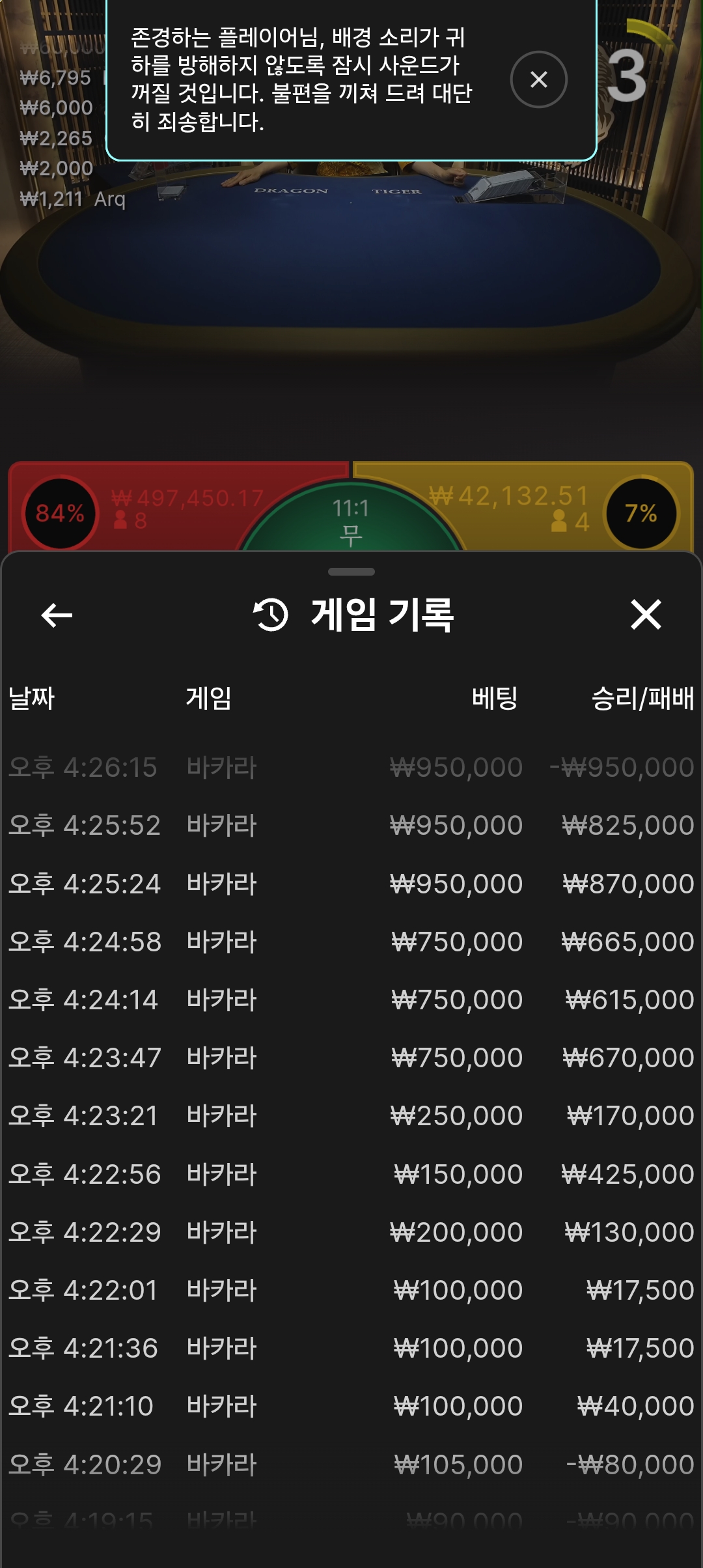The image size is (703, 1568).
Task: Select the 오후 4:22:29 history row
Action: point(351,1232)
